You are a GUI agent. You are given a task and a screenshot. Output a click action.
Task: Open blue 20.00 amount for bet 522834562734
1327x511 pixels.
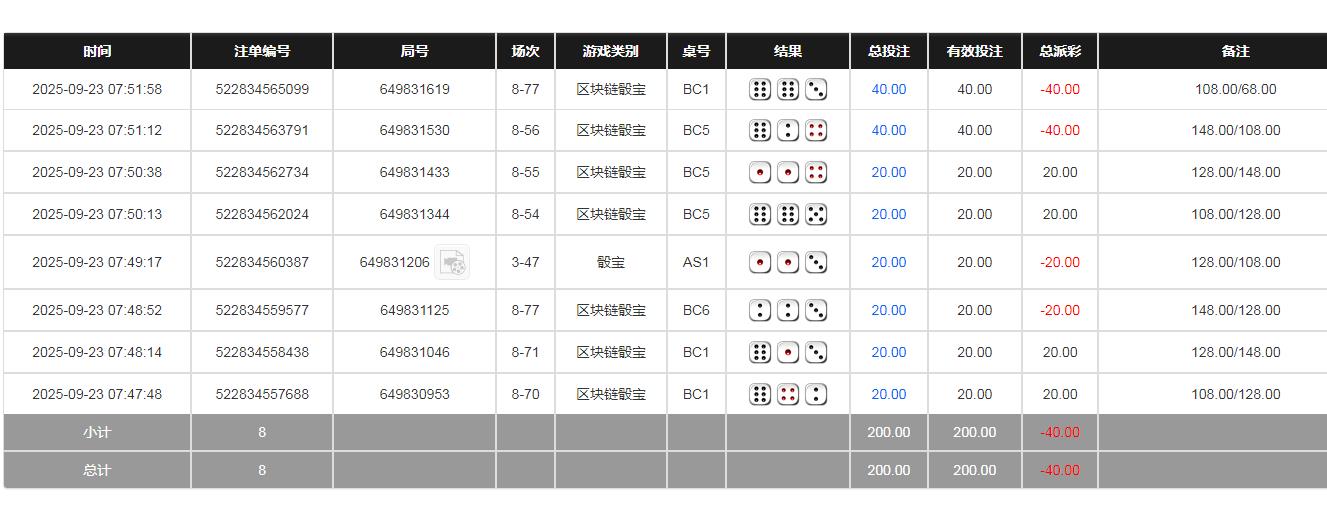coord(888,172)
